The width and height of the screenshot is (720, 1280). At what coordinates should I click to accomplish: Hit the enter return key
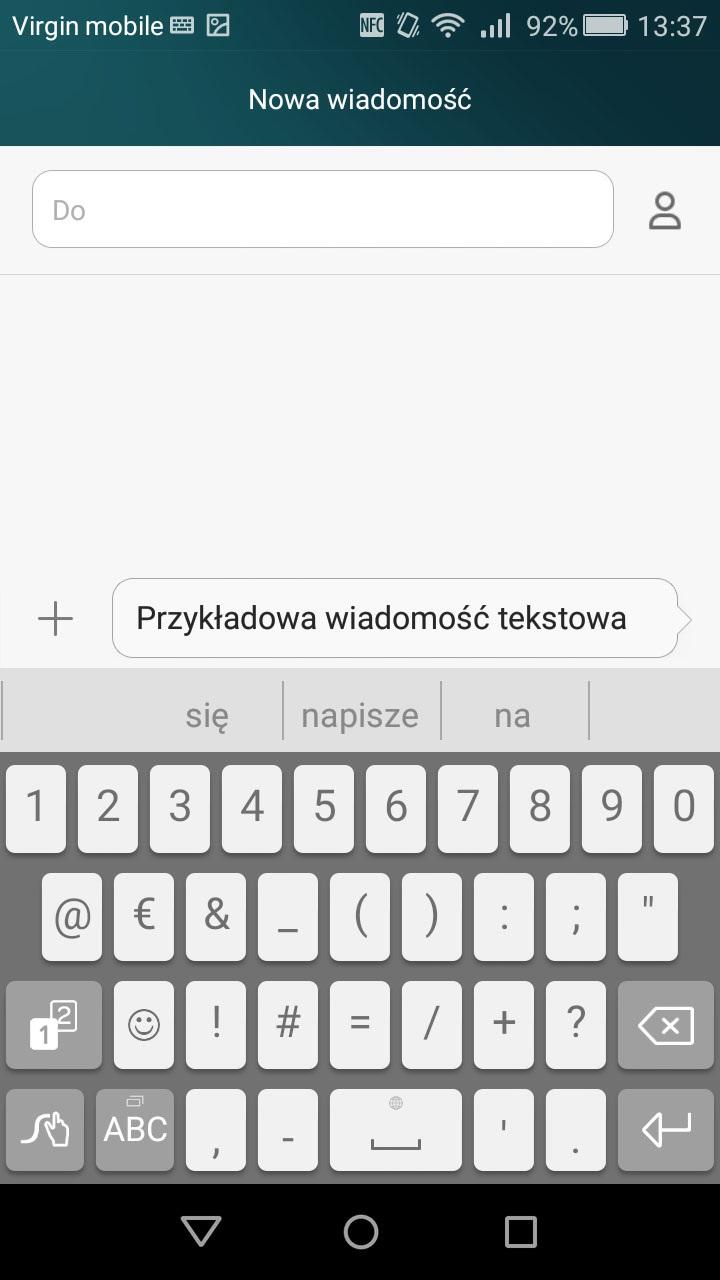coord(666,1130)
